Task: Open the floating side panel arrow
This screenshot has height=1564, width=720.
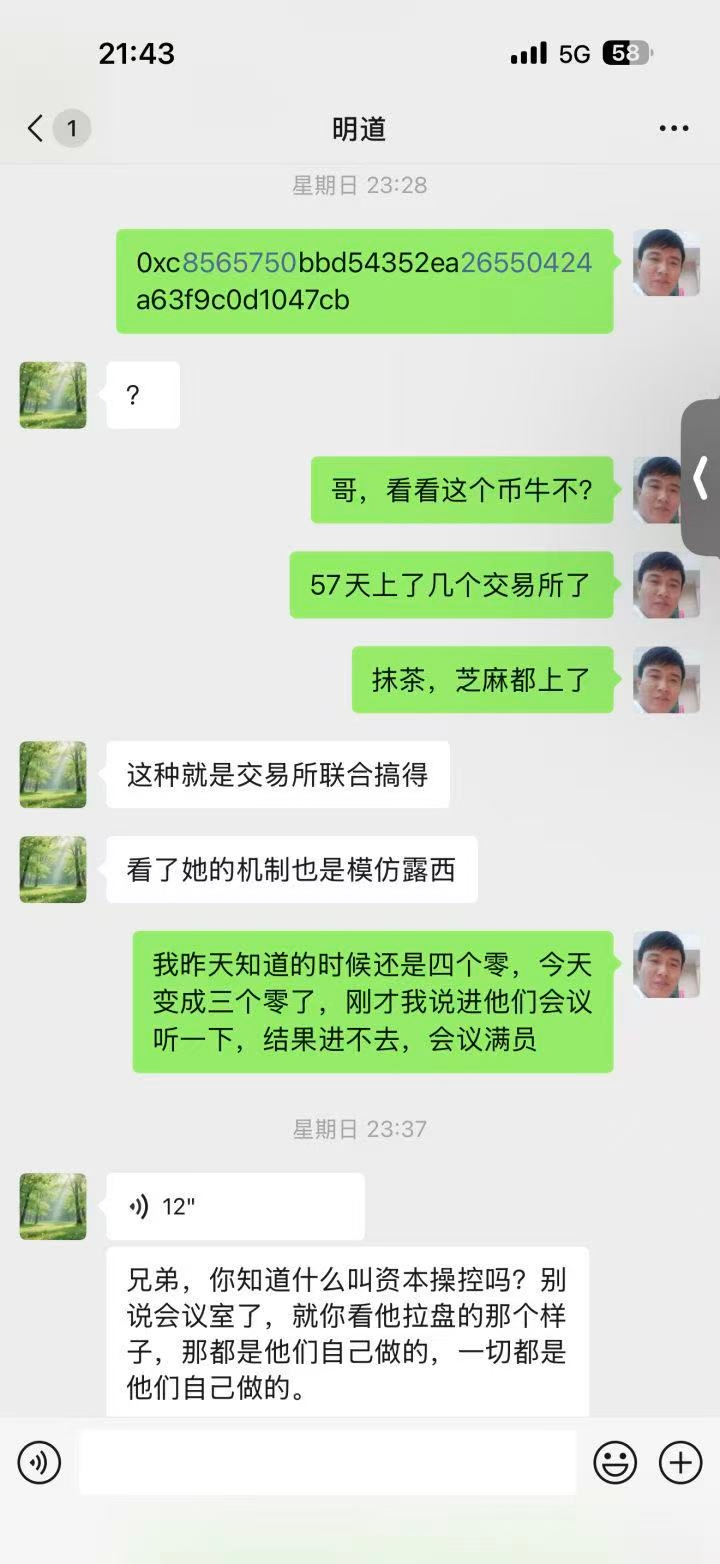Action: coord(701,479)
